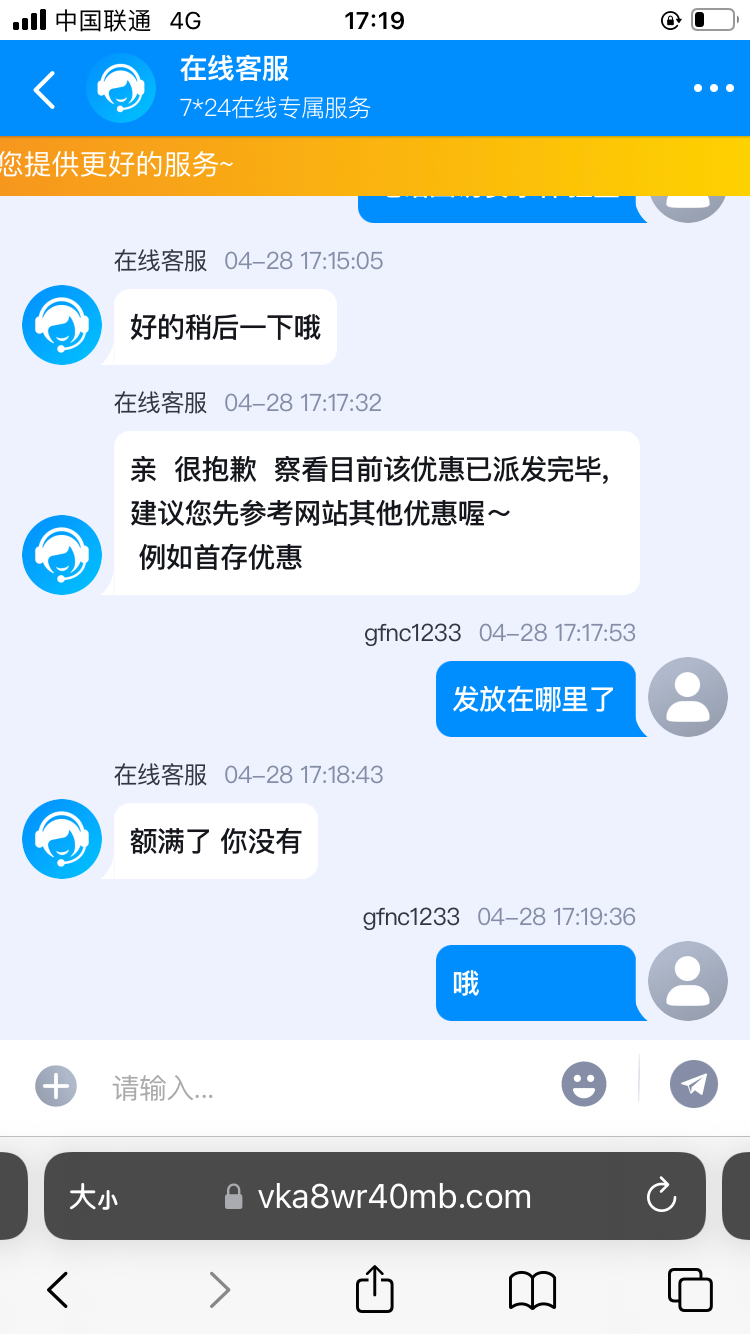This screenshot has height=1334, width=750.
Task: Show all open Safari tabs
Action: pos(690,1290)
